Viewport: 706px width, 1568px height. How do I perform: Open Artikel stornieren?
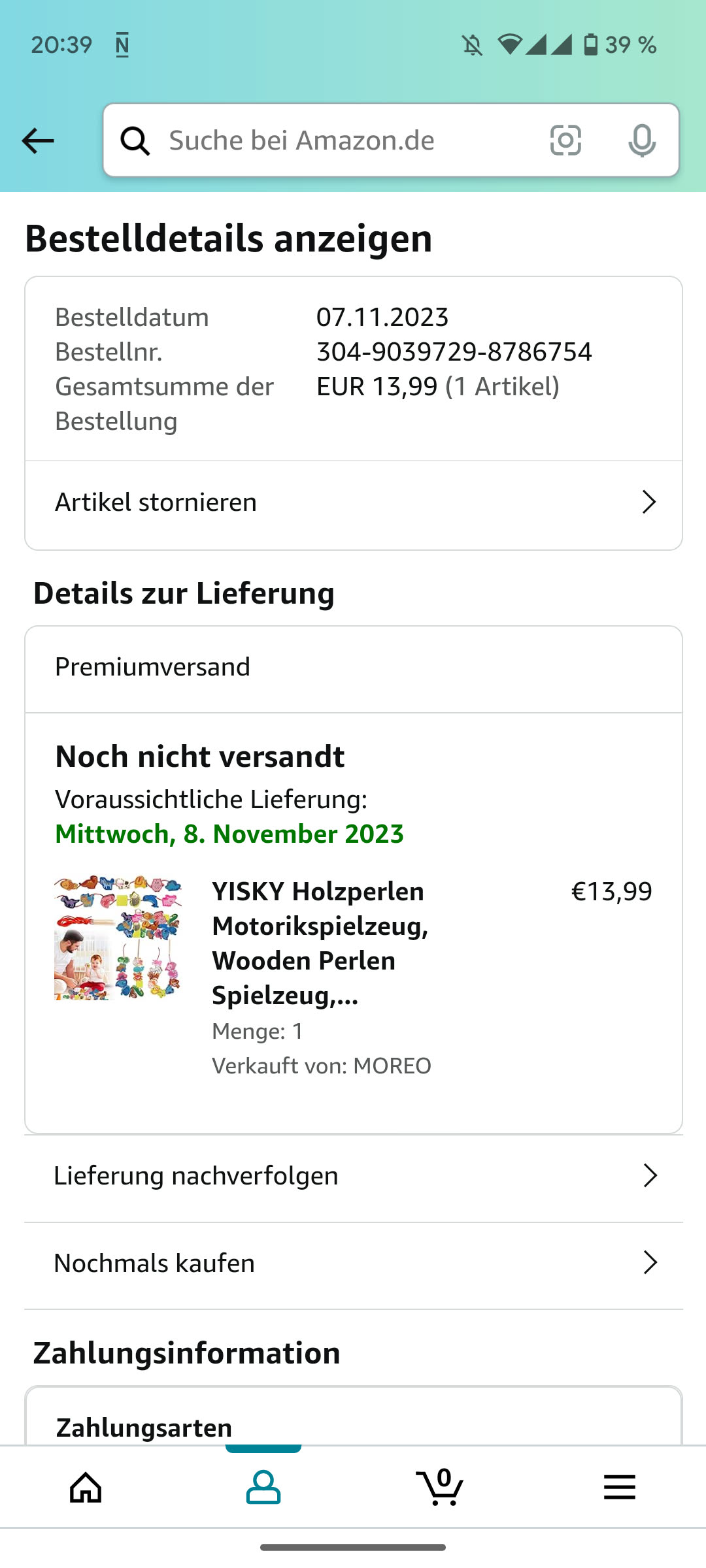(x=353, y=502)
